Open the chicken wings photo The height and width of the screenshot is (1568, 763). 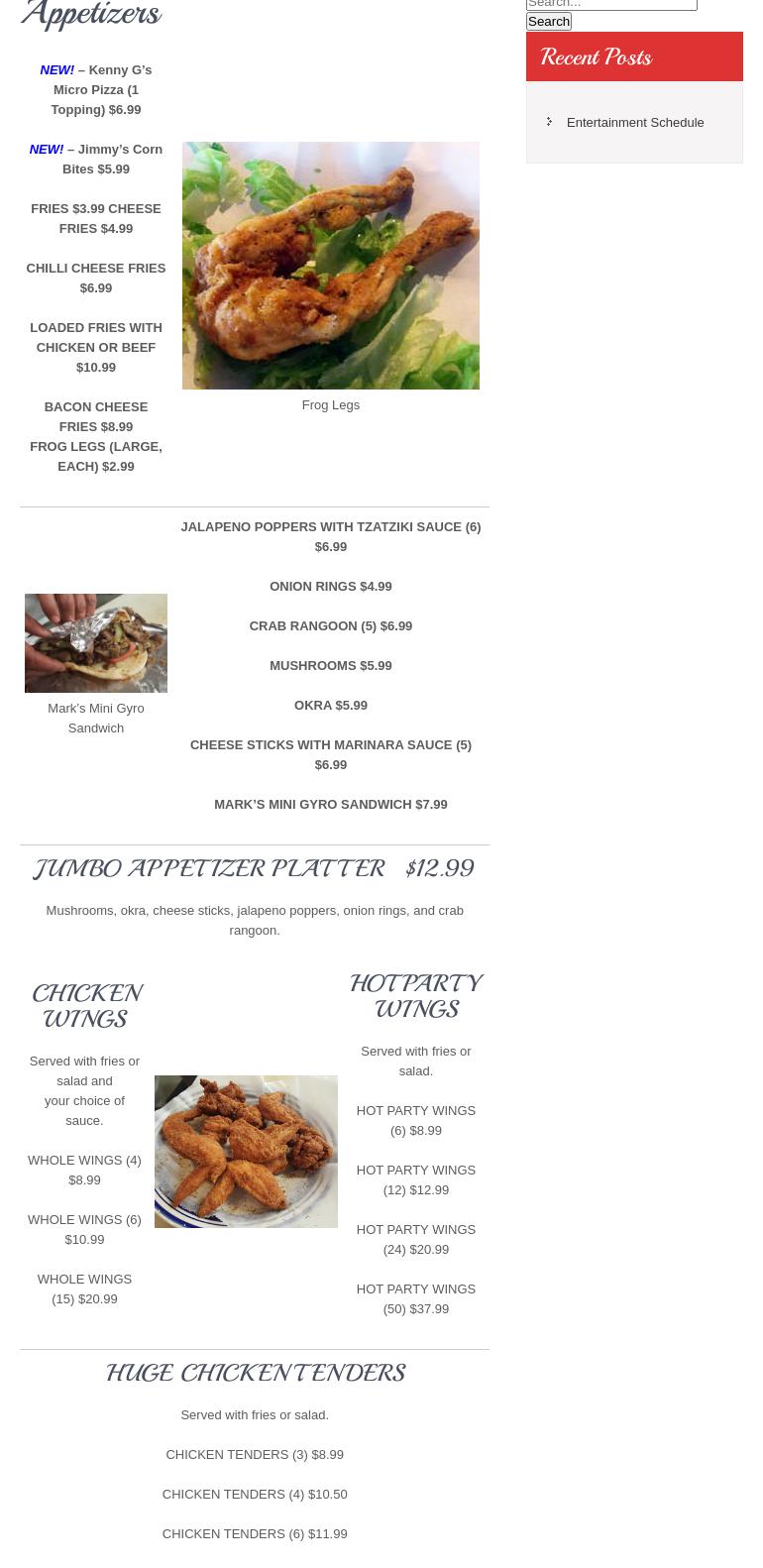click(246, 1152)
